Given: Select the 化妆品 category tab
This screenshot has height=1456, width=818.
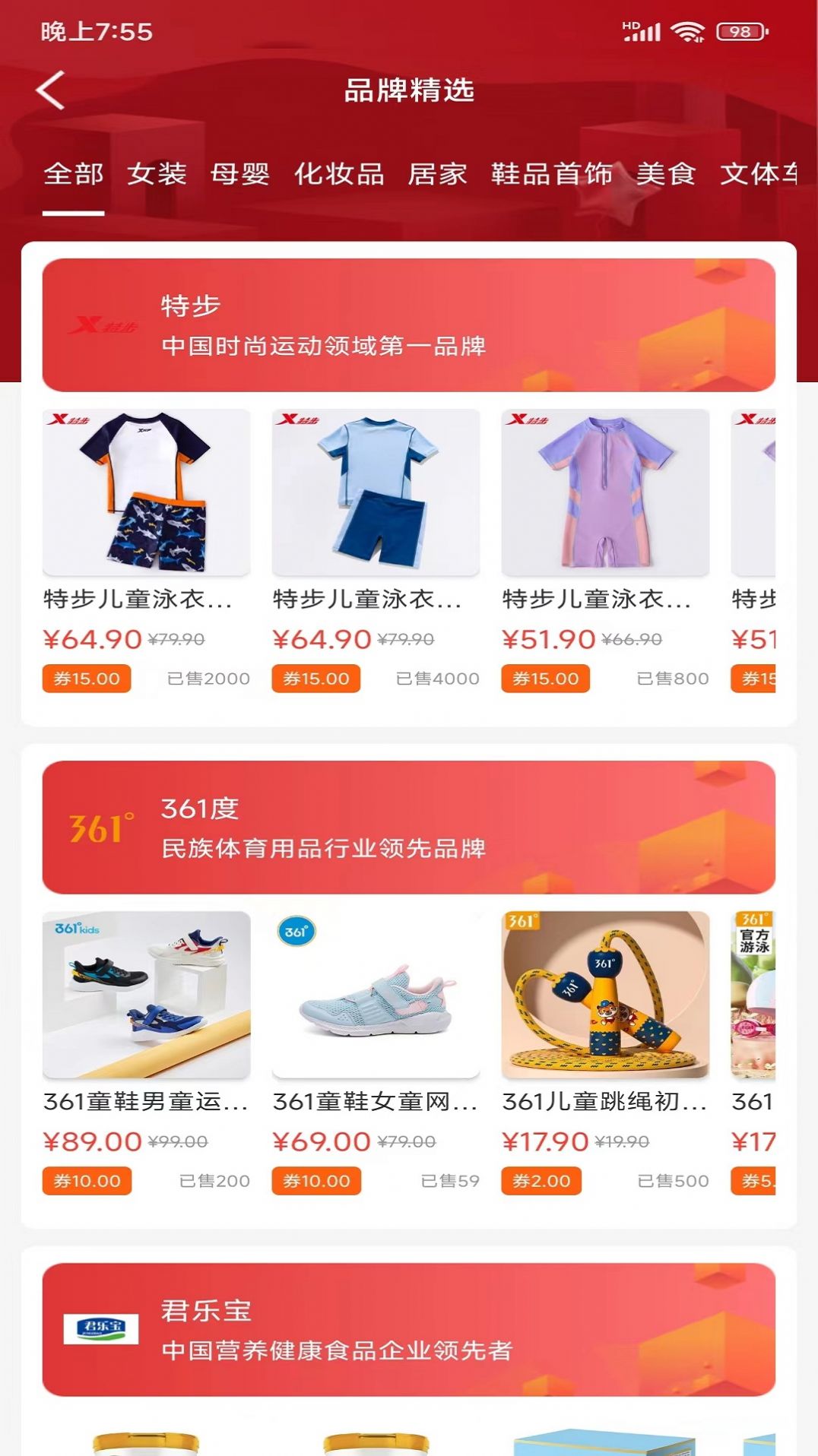Looking at the screenshot, I should point(339,174).
